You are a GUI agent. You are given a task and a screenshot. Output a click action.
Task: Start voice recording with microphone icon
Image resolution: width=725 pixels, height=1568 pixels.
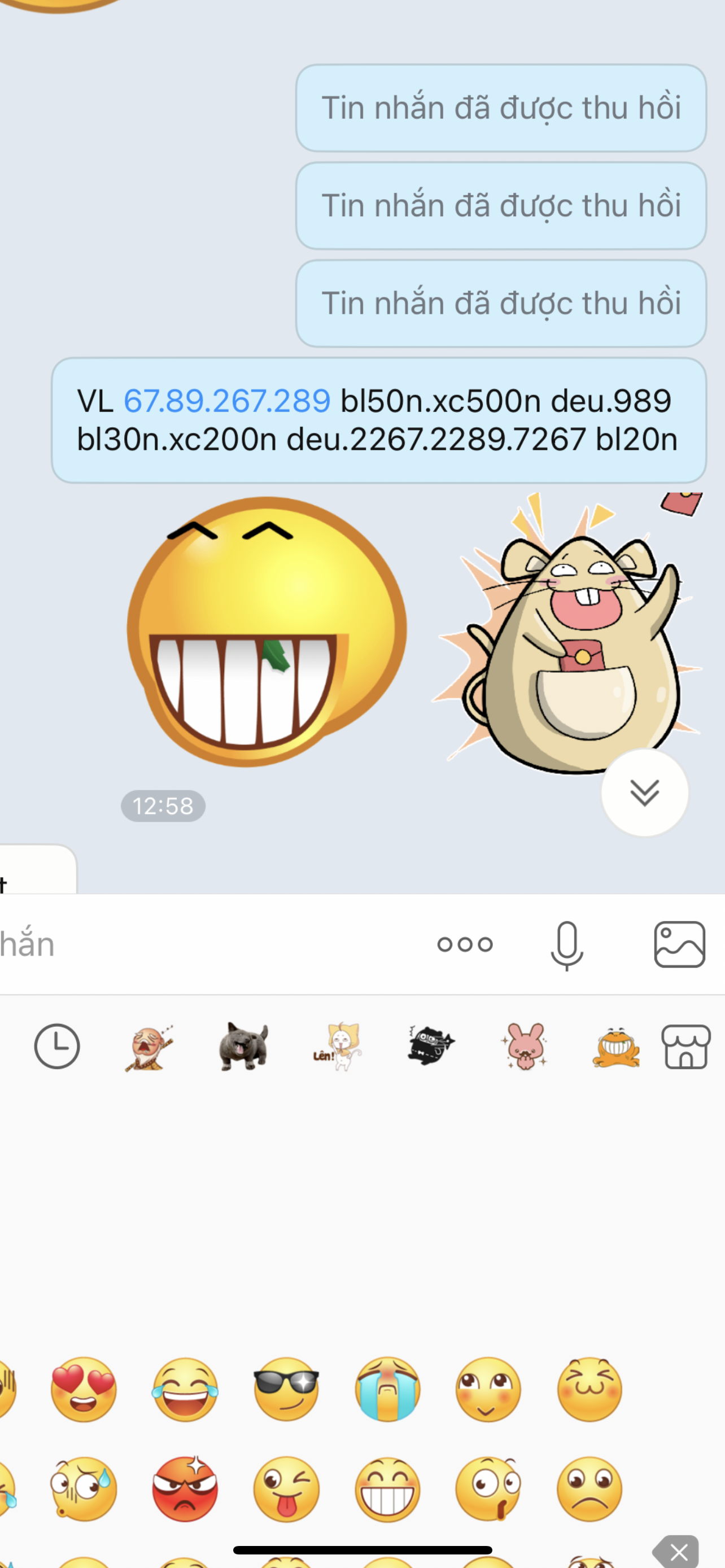pos(567,945)
